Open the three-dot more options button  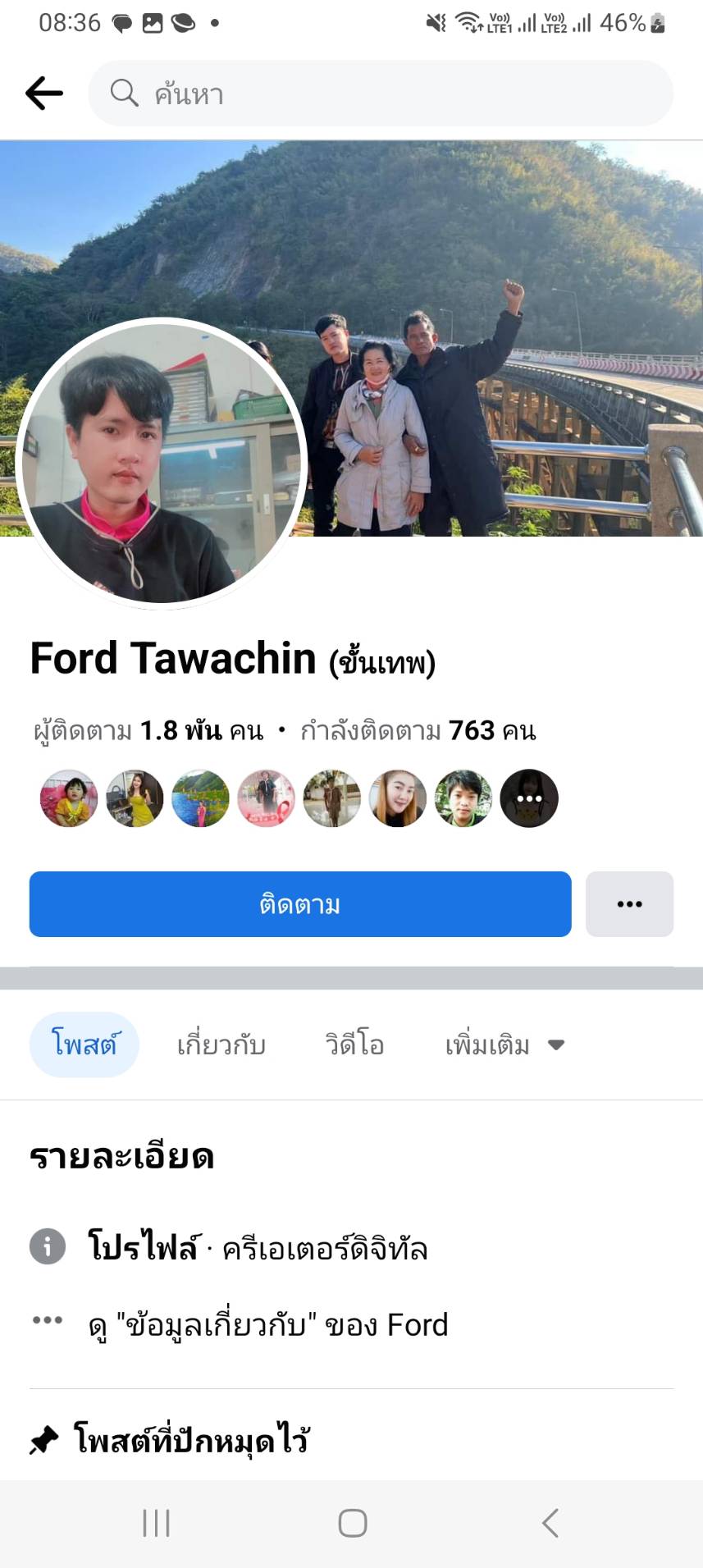629,904
